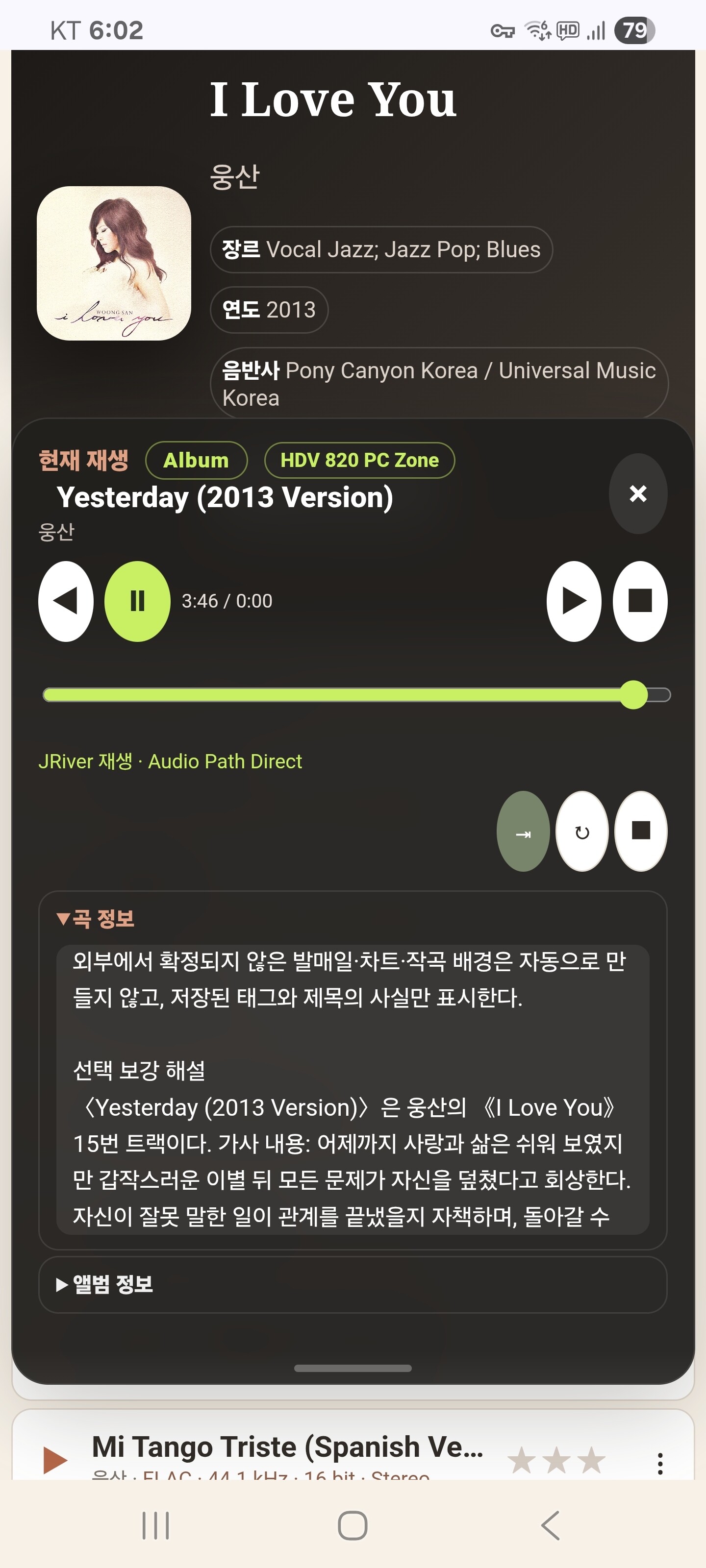Close the now playing panel

click(x=638, y=493)
